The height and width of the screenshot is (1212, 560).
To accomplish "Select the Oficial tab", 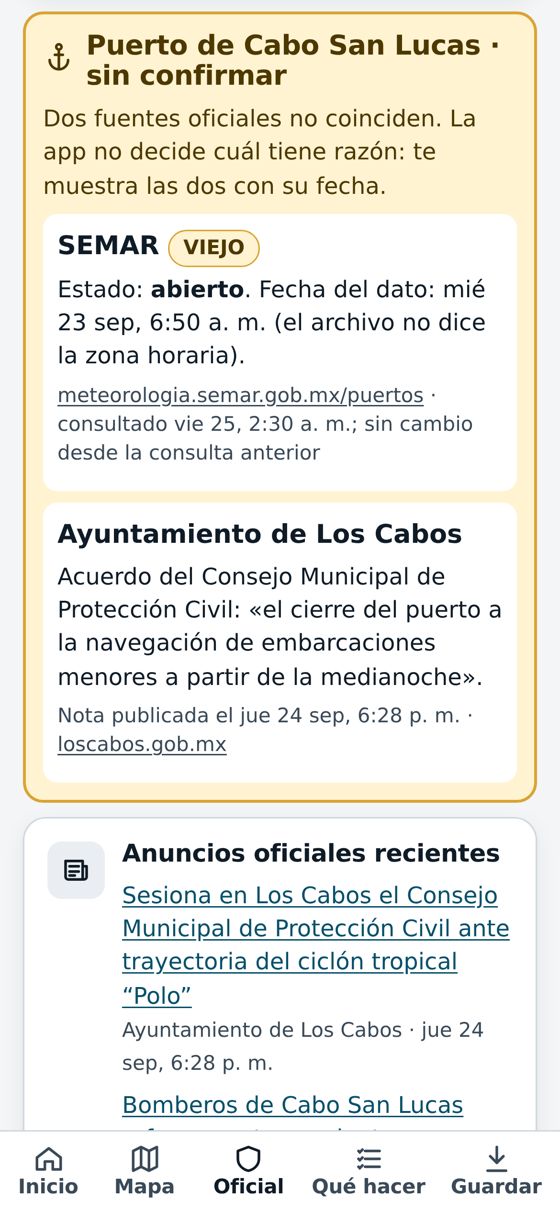I will pyautogui.click(x=248, y=1172).
